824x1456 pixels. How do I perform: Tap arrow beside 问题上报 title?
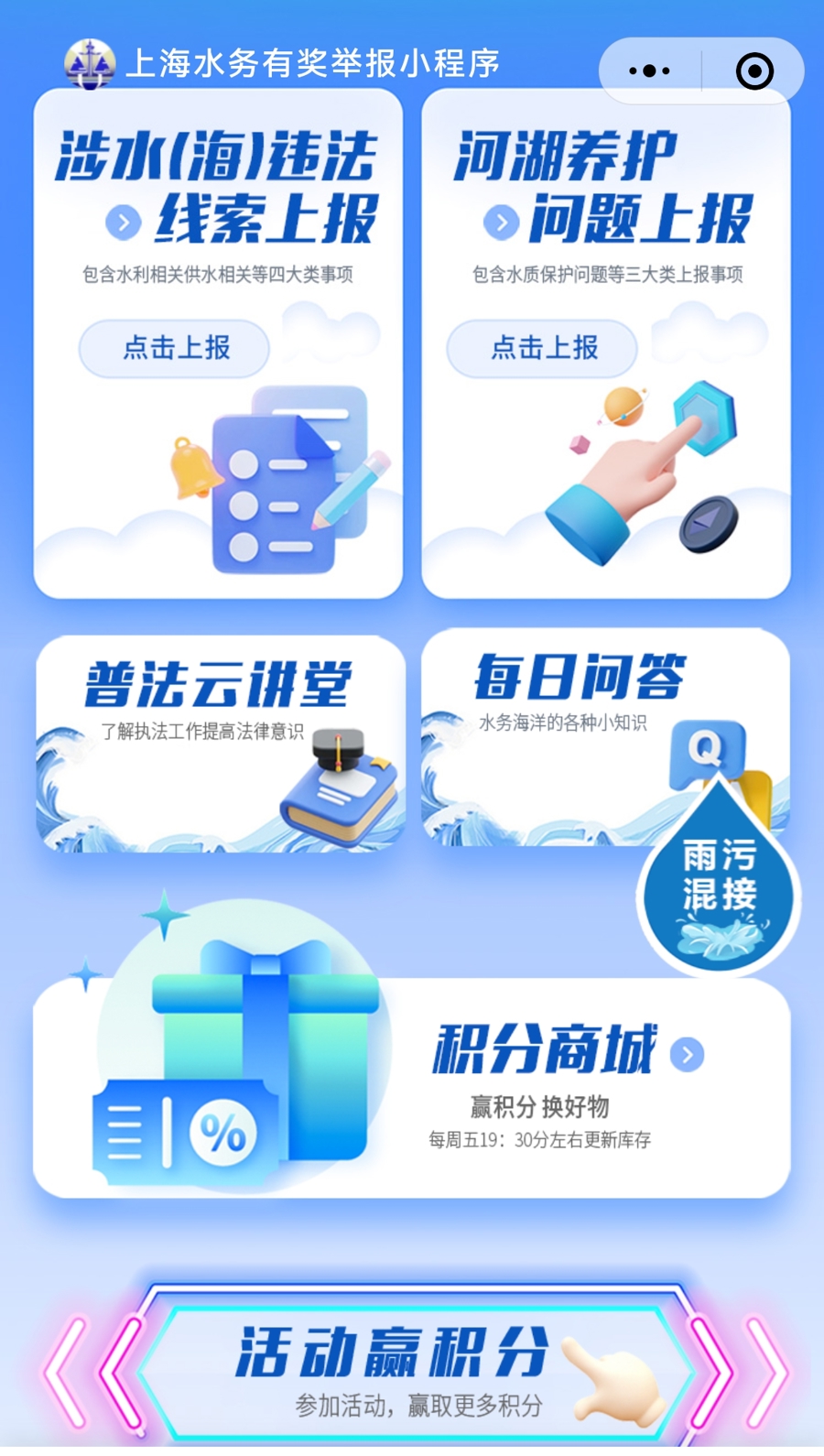pyautogui.click(x=501, y=222)
